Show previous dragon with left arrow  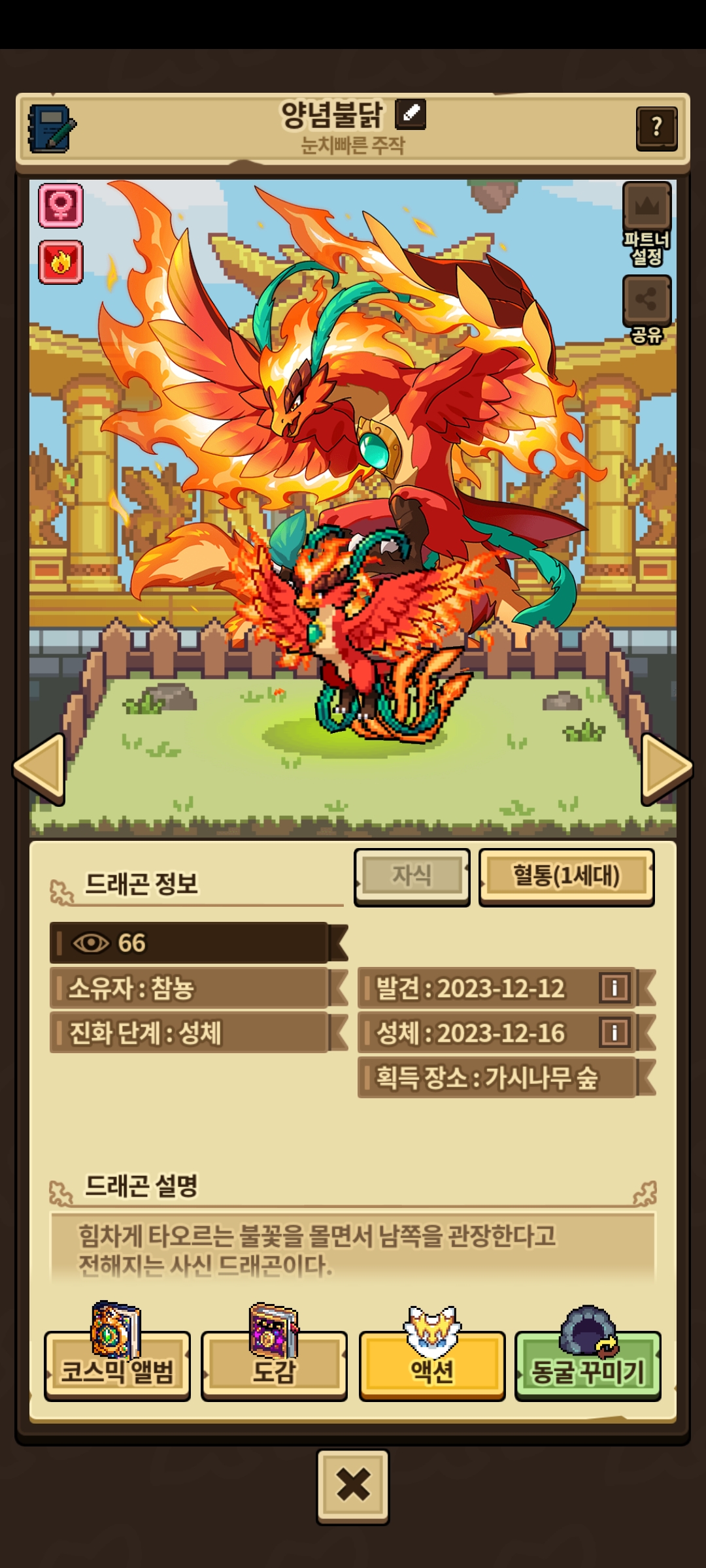tap(41, 768)
